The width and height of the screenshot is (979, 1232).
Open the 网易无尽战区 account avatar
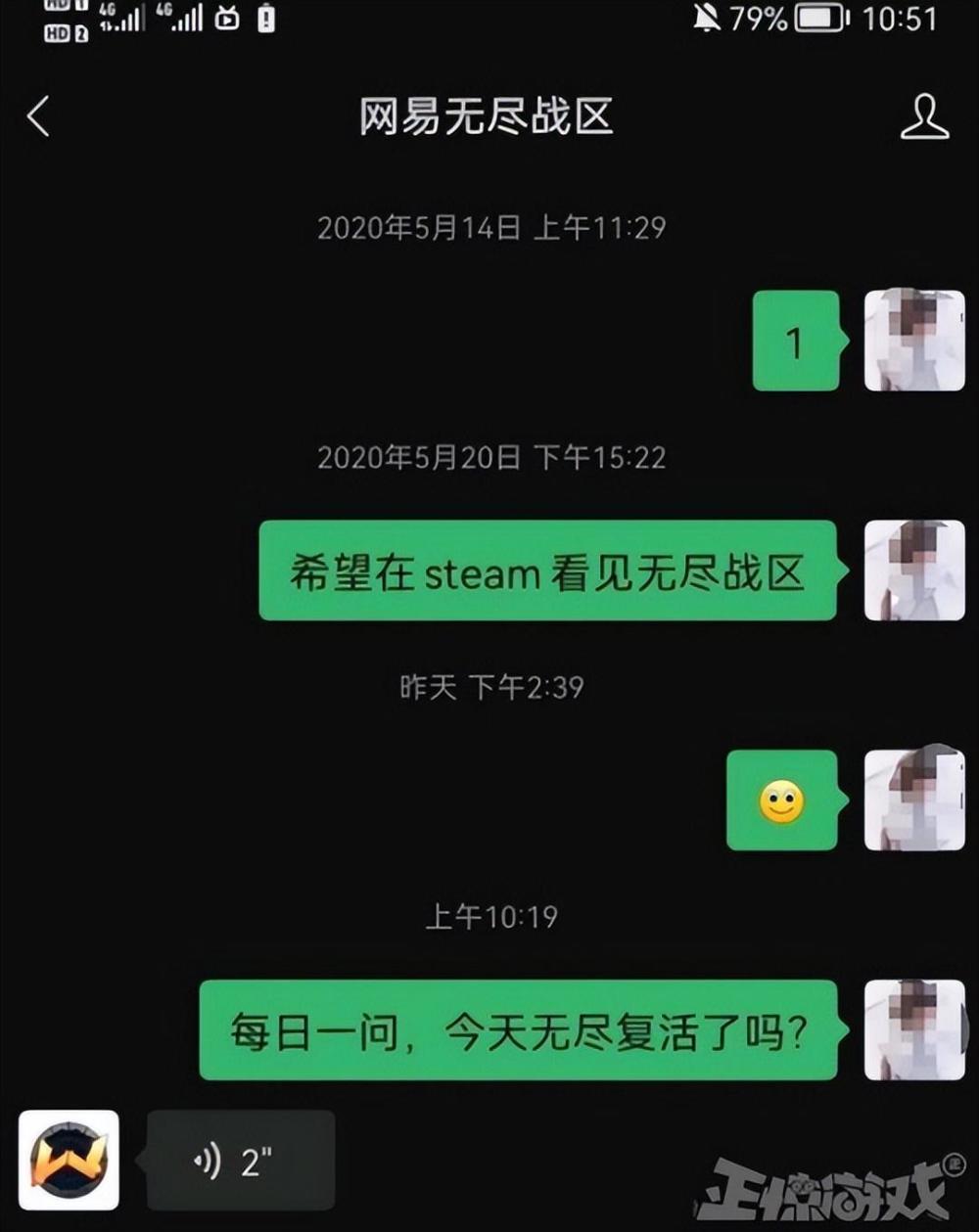[x=69, y=1160]
